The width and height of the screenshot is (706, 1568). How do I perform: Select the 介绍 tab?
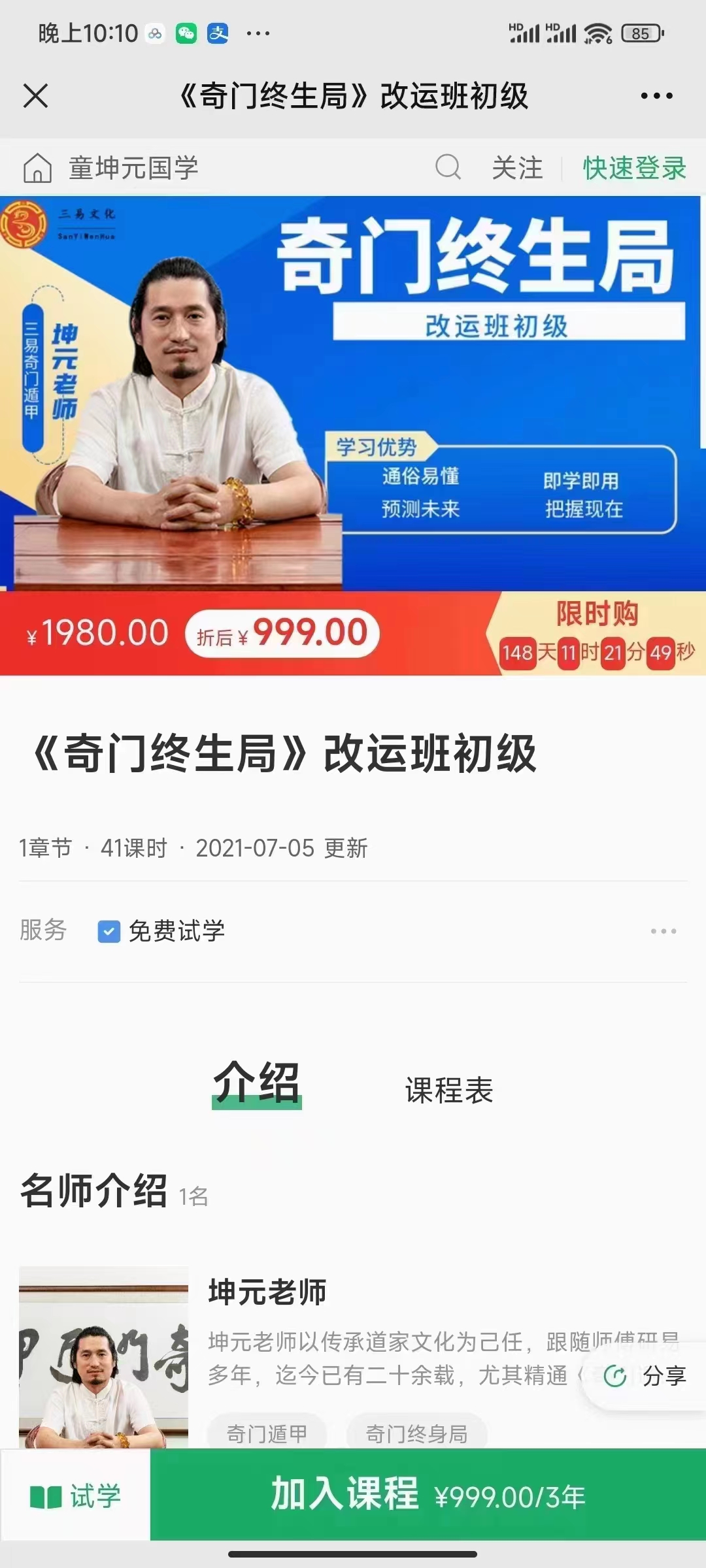tap(258, 1083)
